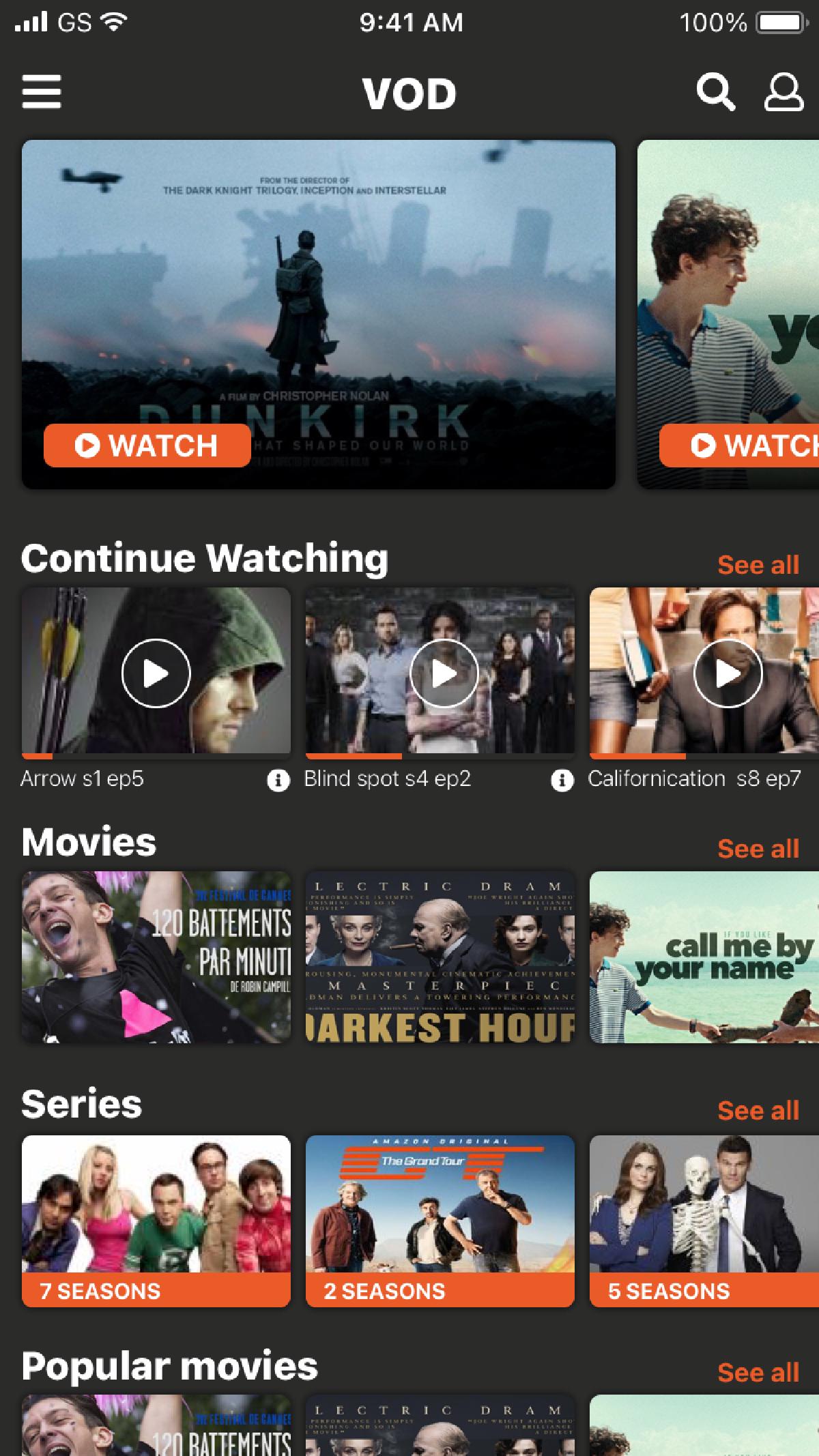819x1456 pixels.
Task: Open Call Me by Your Name in Movies
Action: coord(704,957)
